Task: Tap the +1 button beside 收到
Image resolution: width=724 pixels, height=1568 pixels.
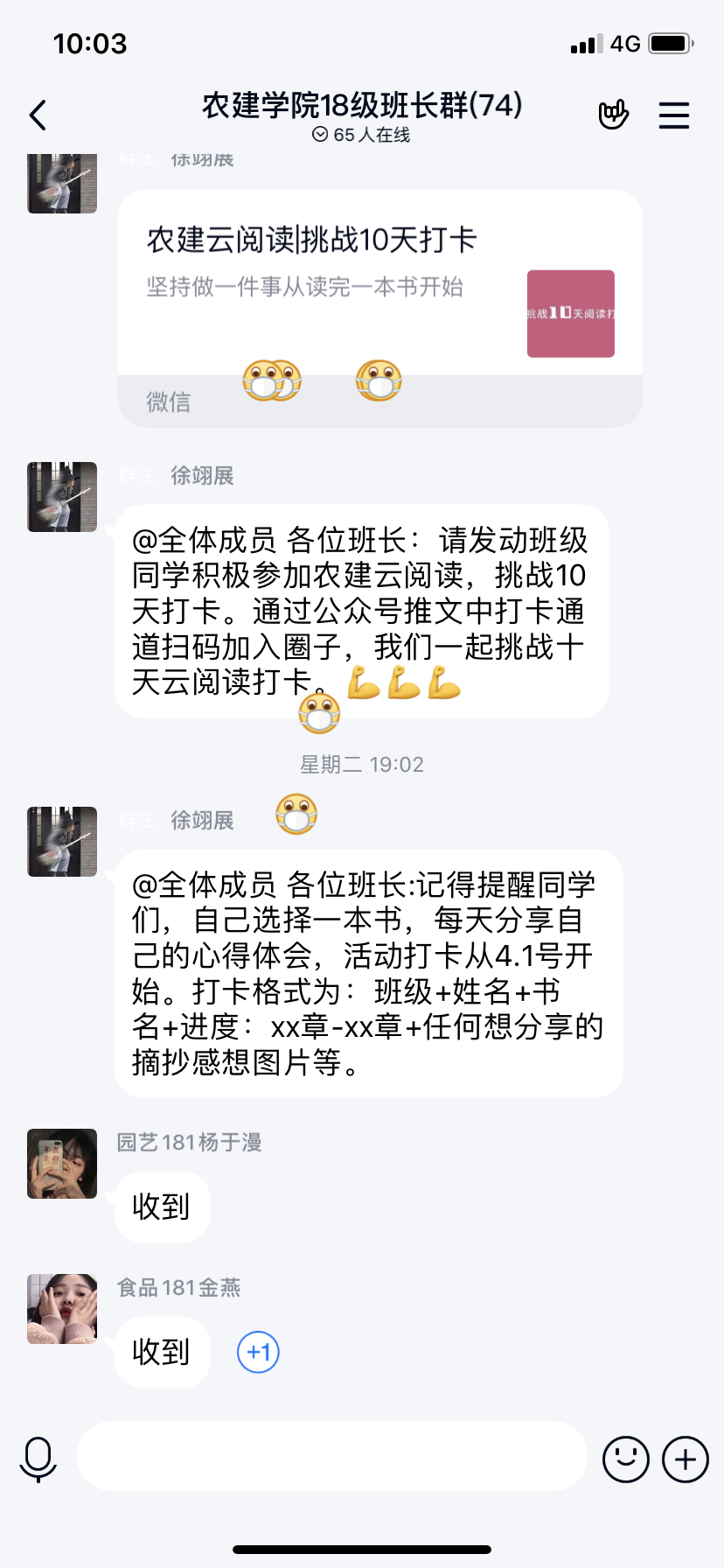Action: pyautogui.click(x=258, y=1352)
